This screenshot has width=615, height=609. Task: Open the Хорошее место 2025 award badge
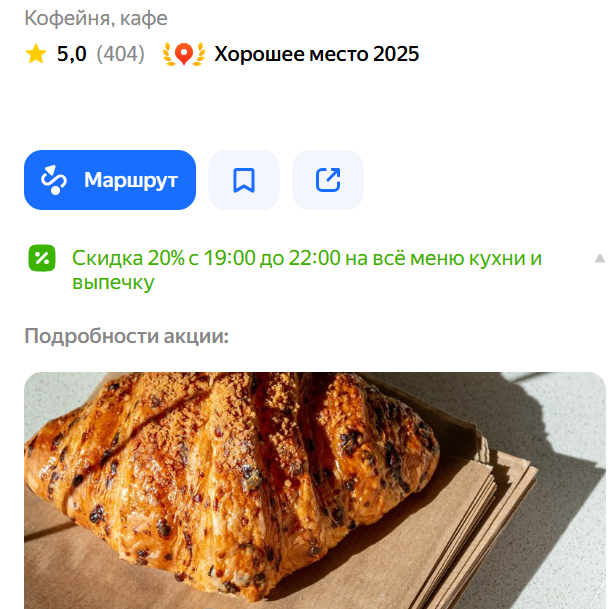point(292,54)
